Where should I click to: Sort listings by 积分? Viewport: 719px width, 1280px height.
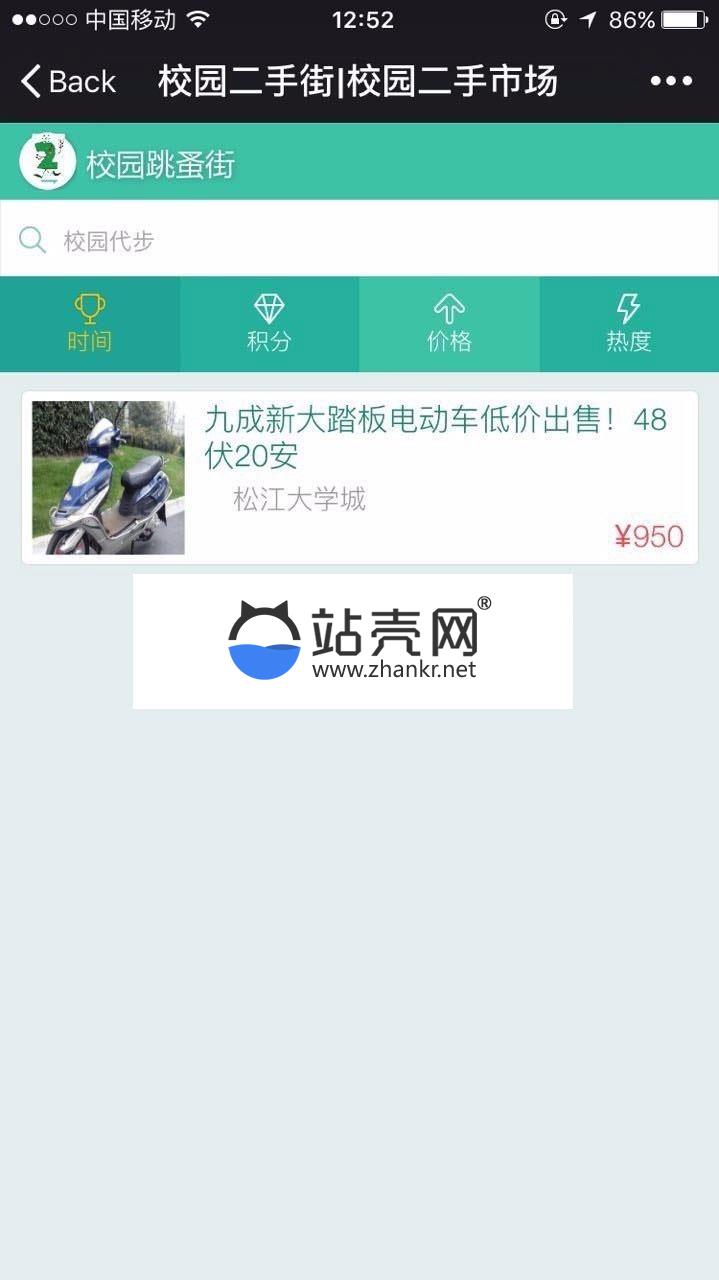coord(269,324)
